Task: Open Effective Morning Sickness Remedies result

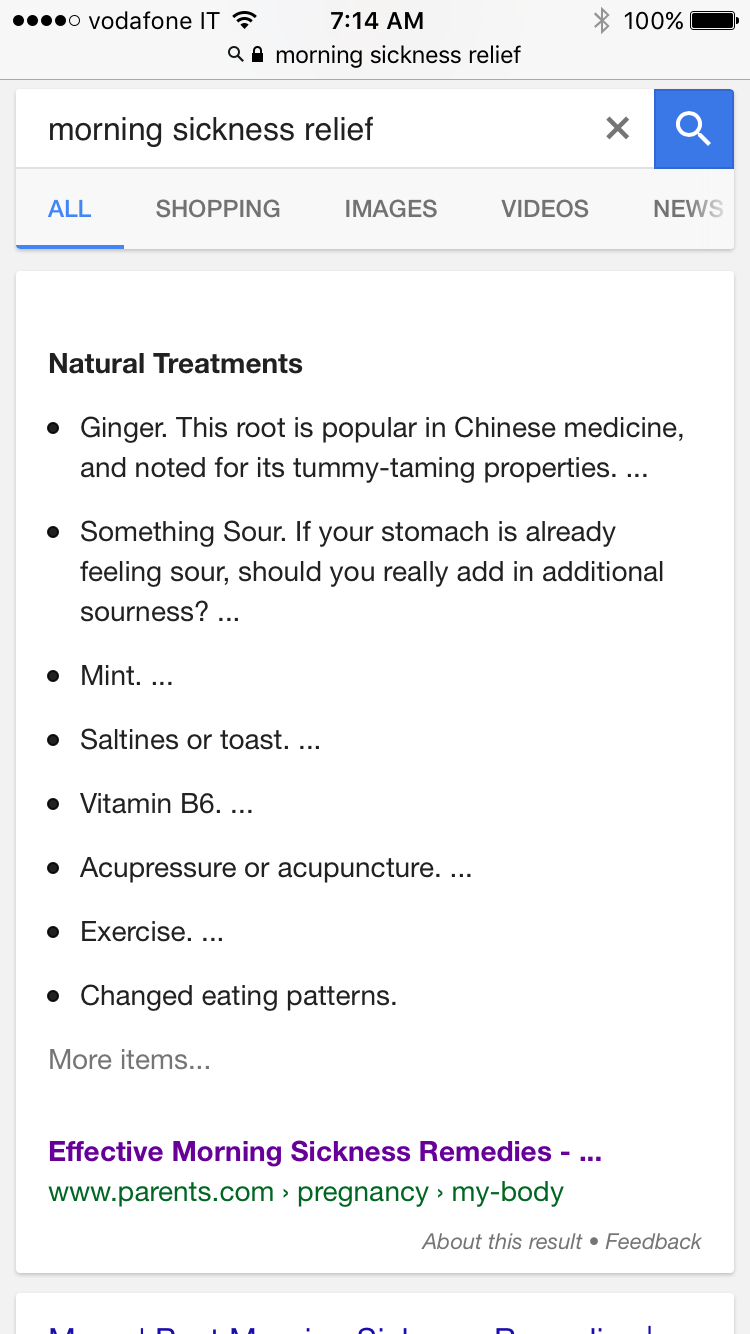Action: click(x=325, y=1152)
